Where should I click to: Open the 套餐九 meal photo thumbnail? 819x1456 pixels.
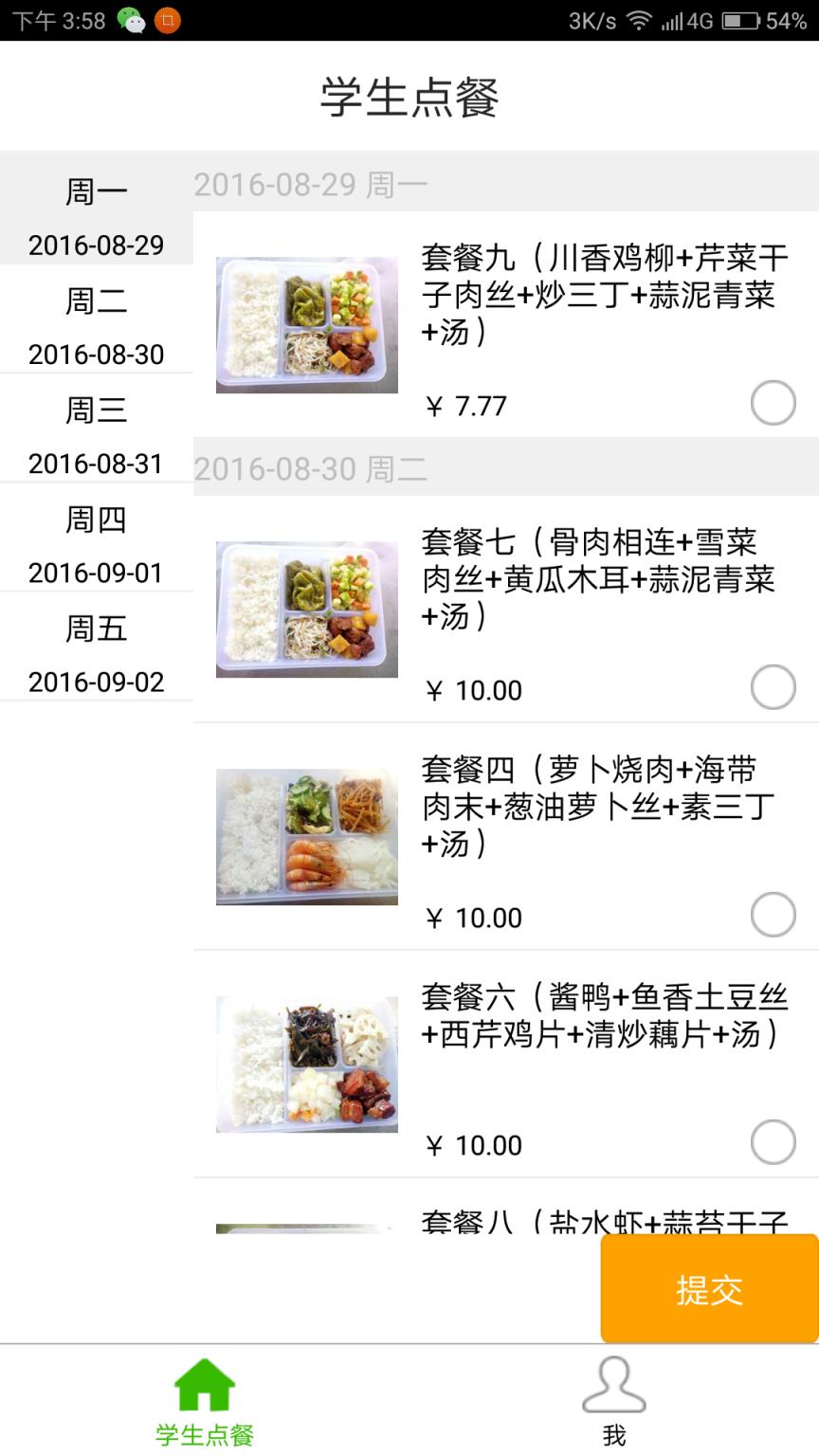(305, 324)
